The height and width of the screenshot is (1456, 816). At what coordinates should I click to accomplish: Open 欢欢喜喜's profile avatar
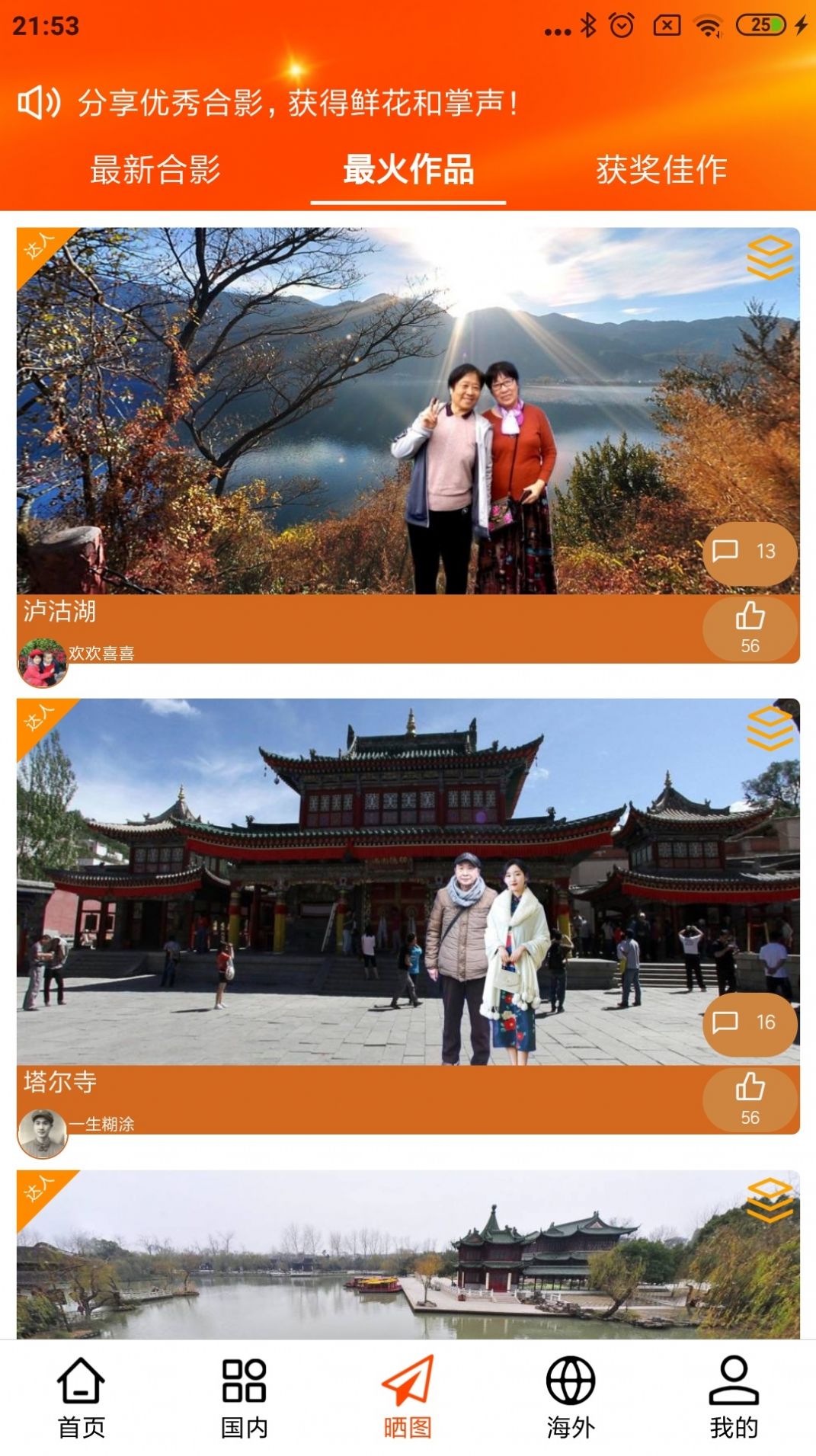[43, 662]
